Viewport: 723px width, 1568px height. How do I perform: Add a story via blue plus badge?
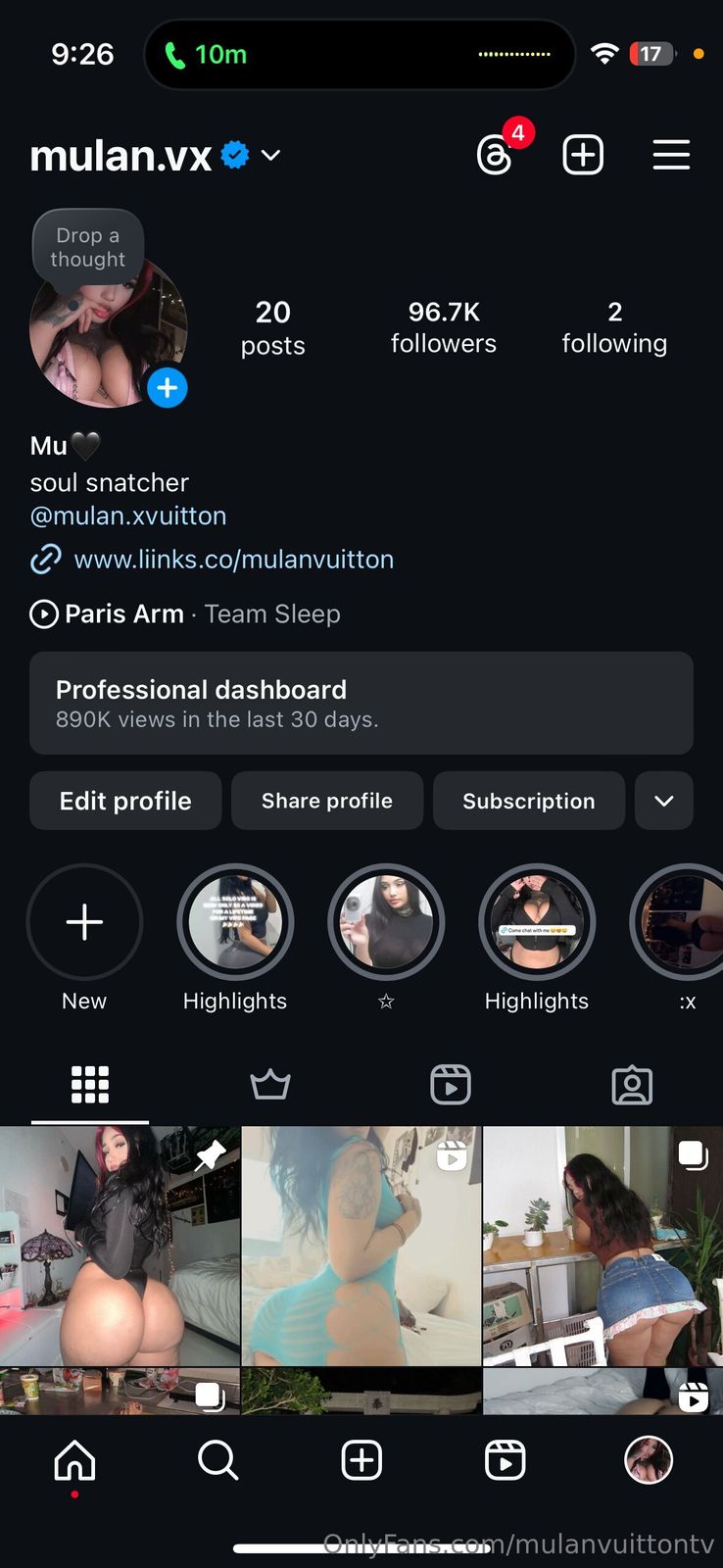[x=168, y=388]
